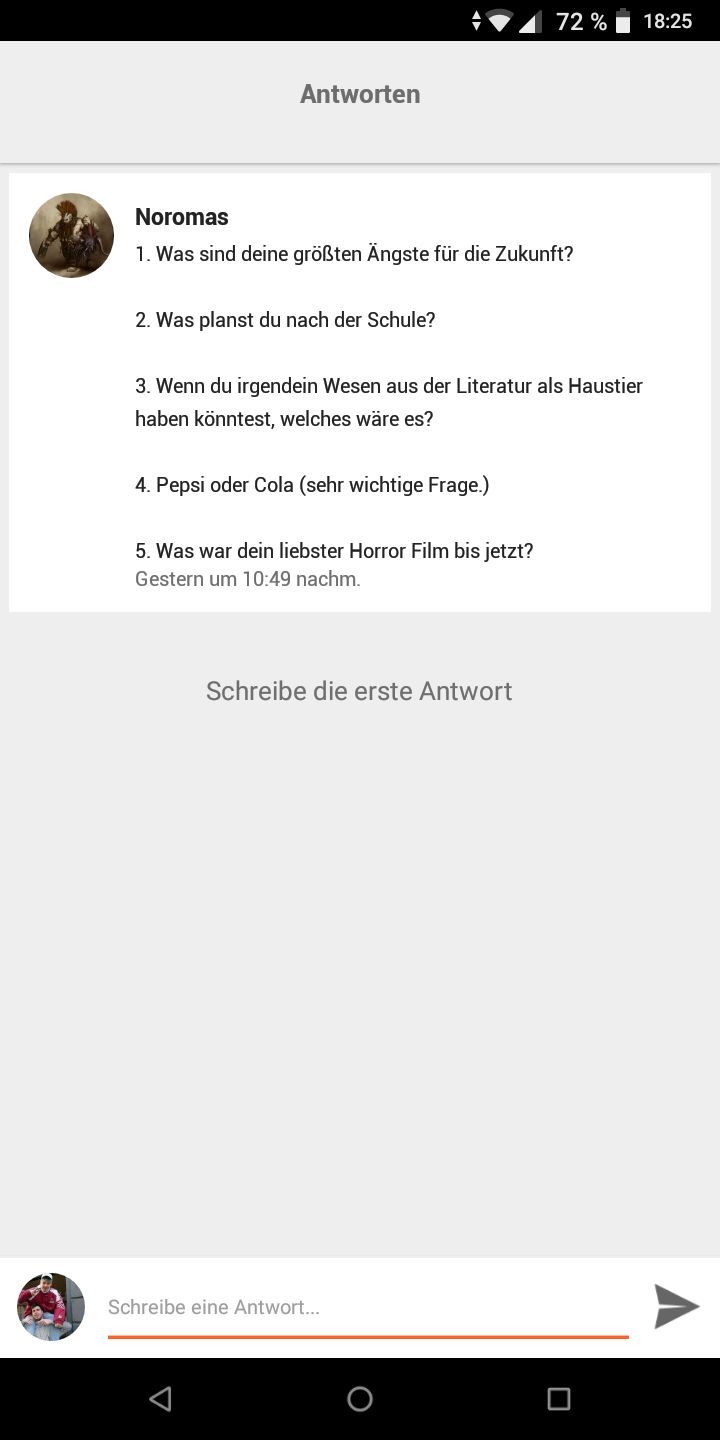The width and height of the screenshot is (720, 1440).
Task: Tap the send arrow icon
Action: (x=676, y=1306)
